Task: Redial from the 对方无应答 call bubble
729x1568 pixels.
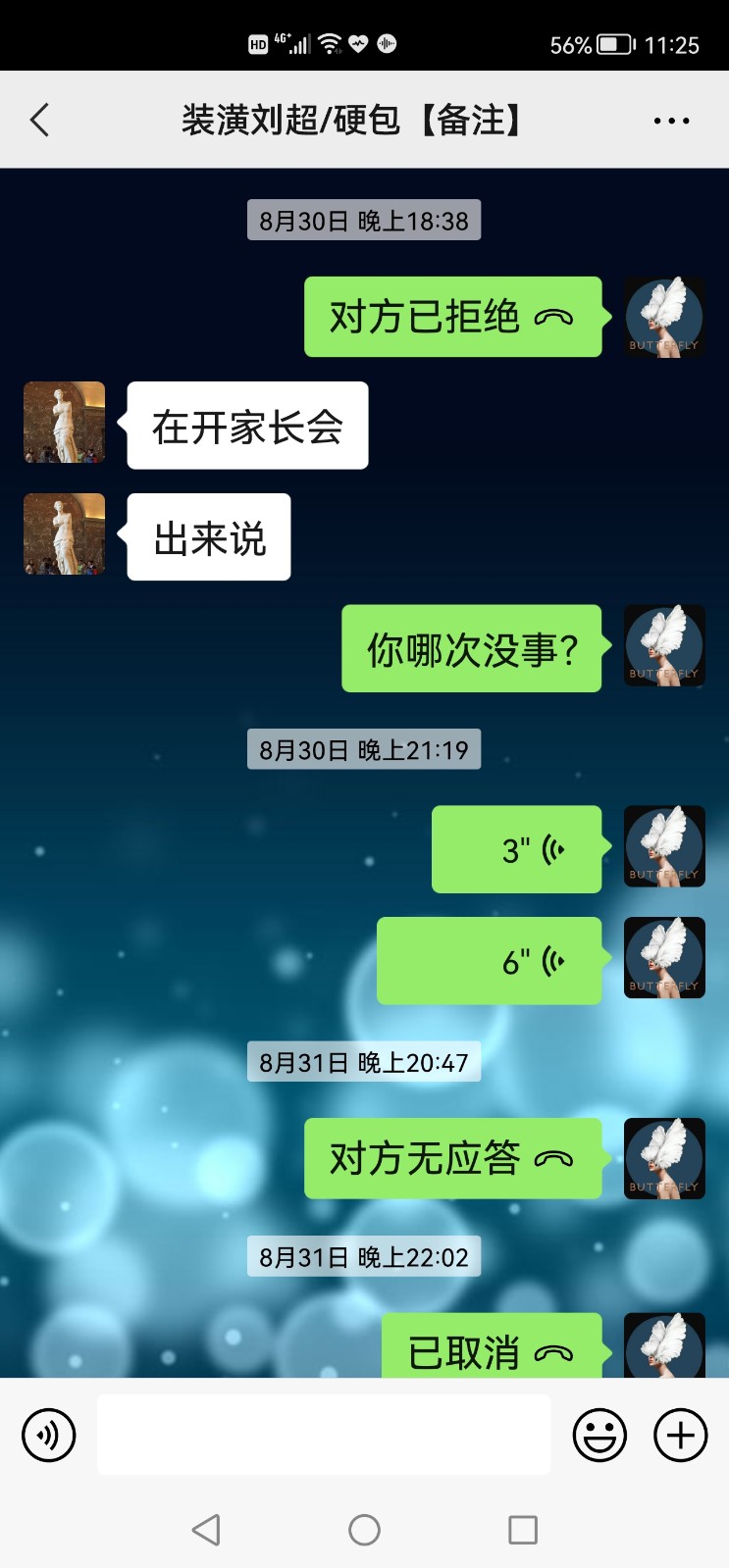Action: [x=452, y=1158]
